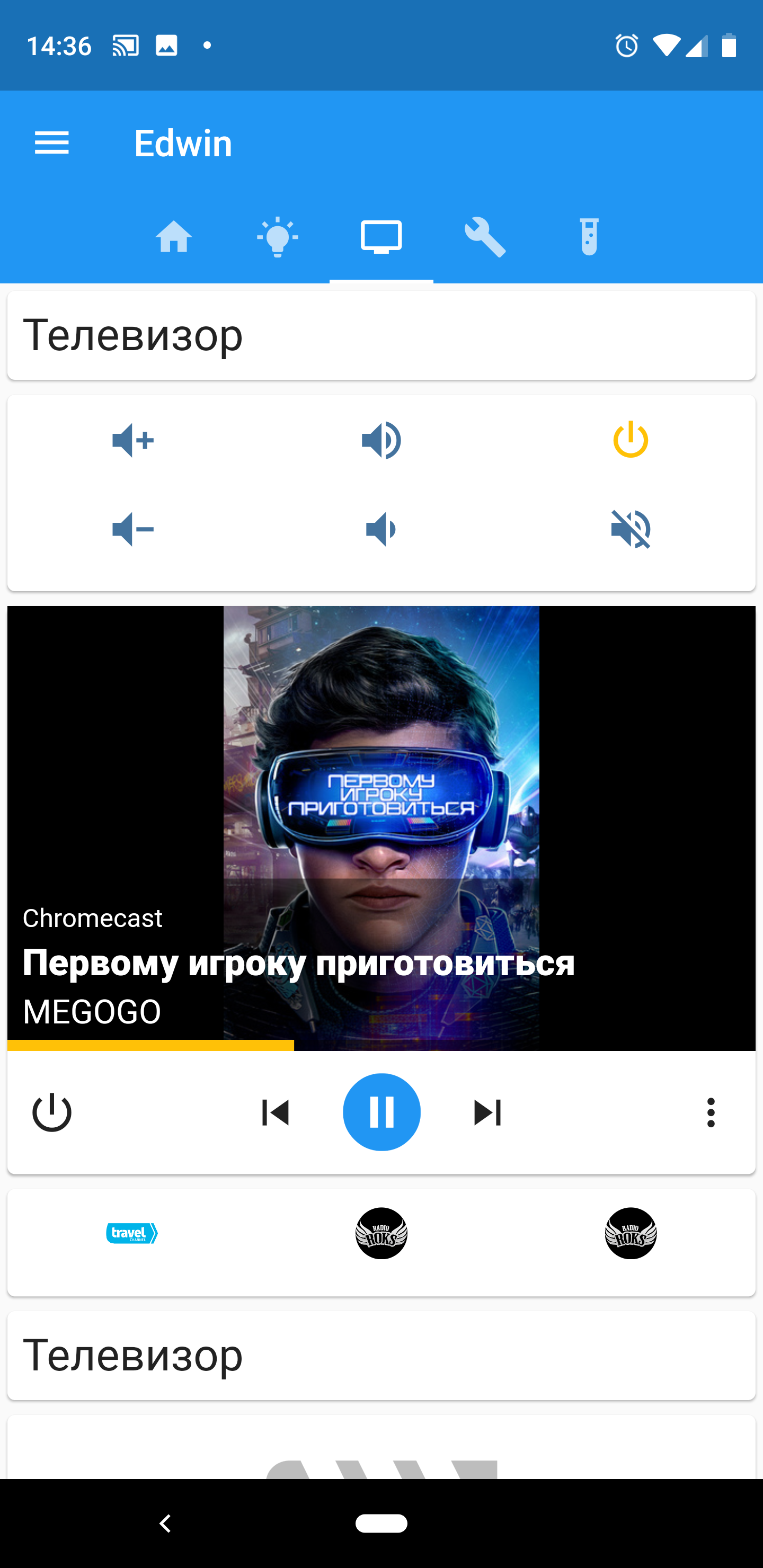
Task: Switch to the wrench settings tab
Action: 485,237
